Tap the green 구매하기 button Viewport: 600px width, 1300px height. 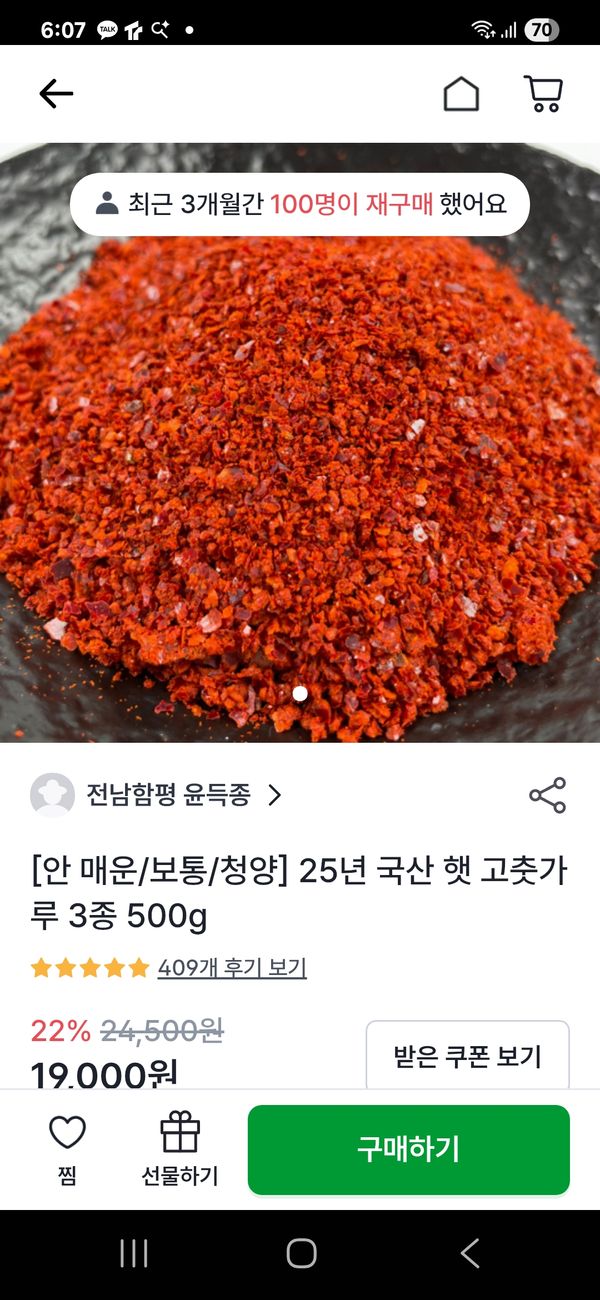pyautogui.click(x=408, y=1150)
